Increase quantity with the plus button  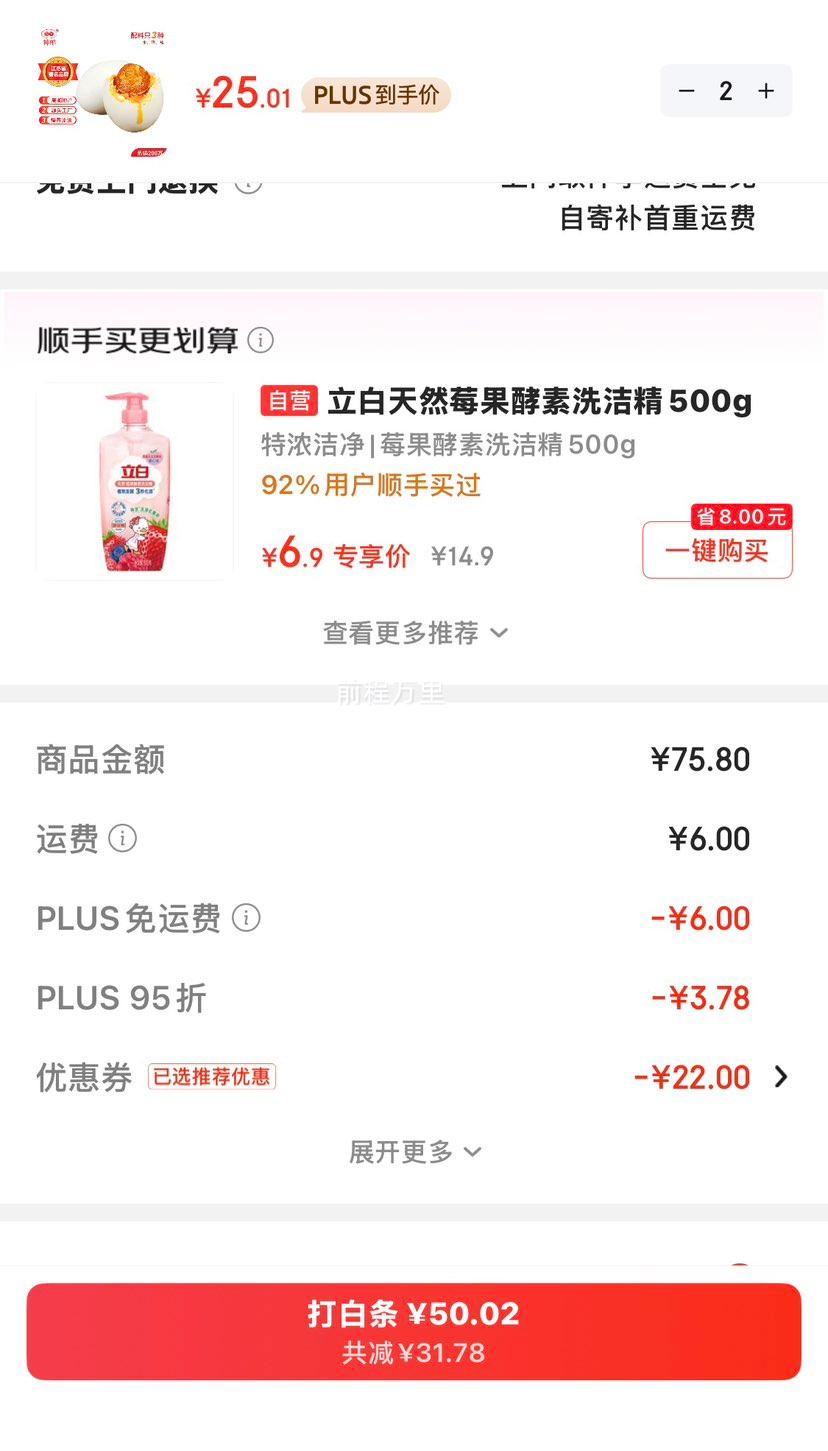pyautogui.click(x=766, y=91)
